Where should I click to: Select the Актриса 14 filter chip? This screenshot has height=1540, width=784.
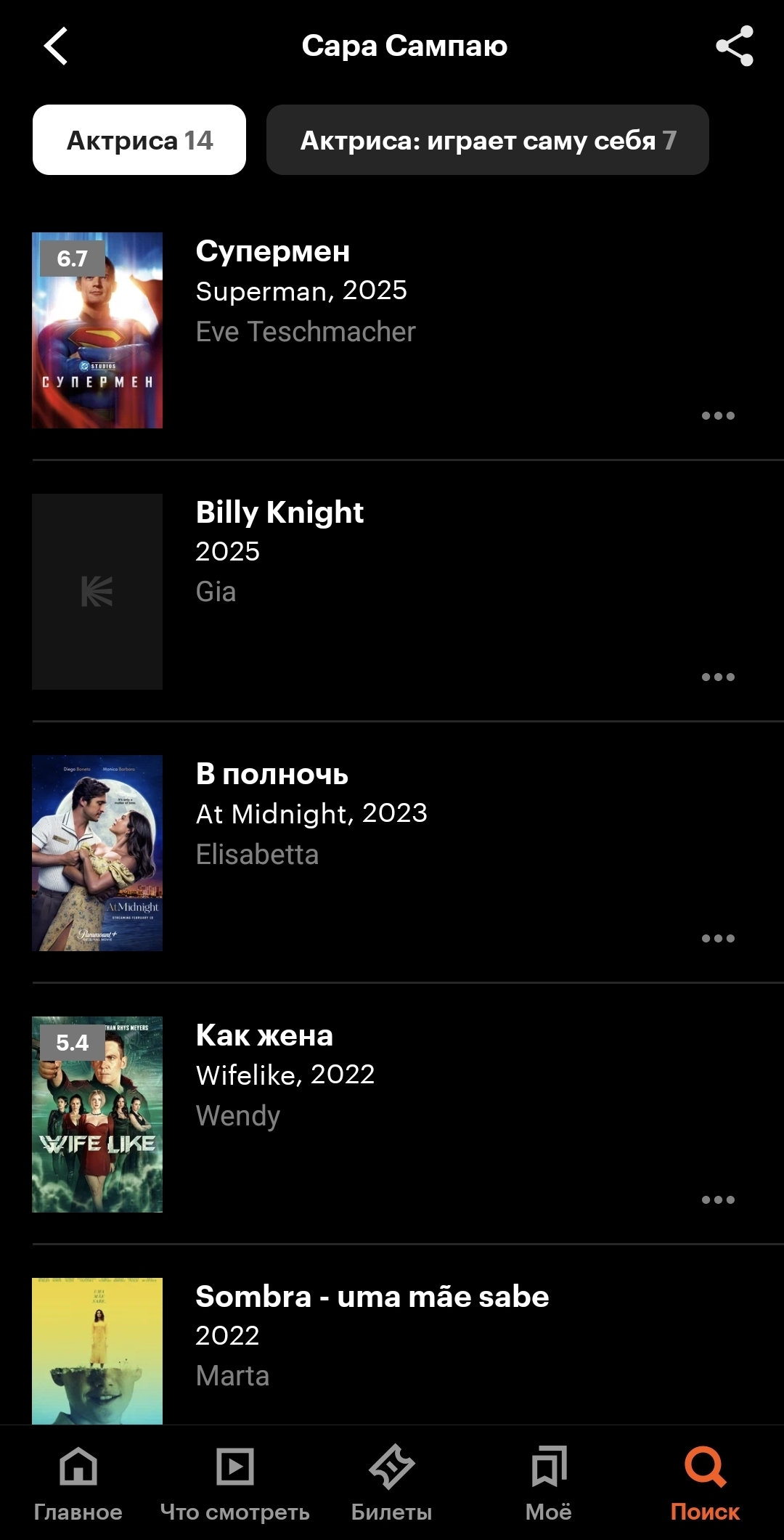[x=139, y=140]
